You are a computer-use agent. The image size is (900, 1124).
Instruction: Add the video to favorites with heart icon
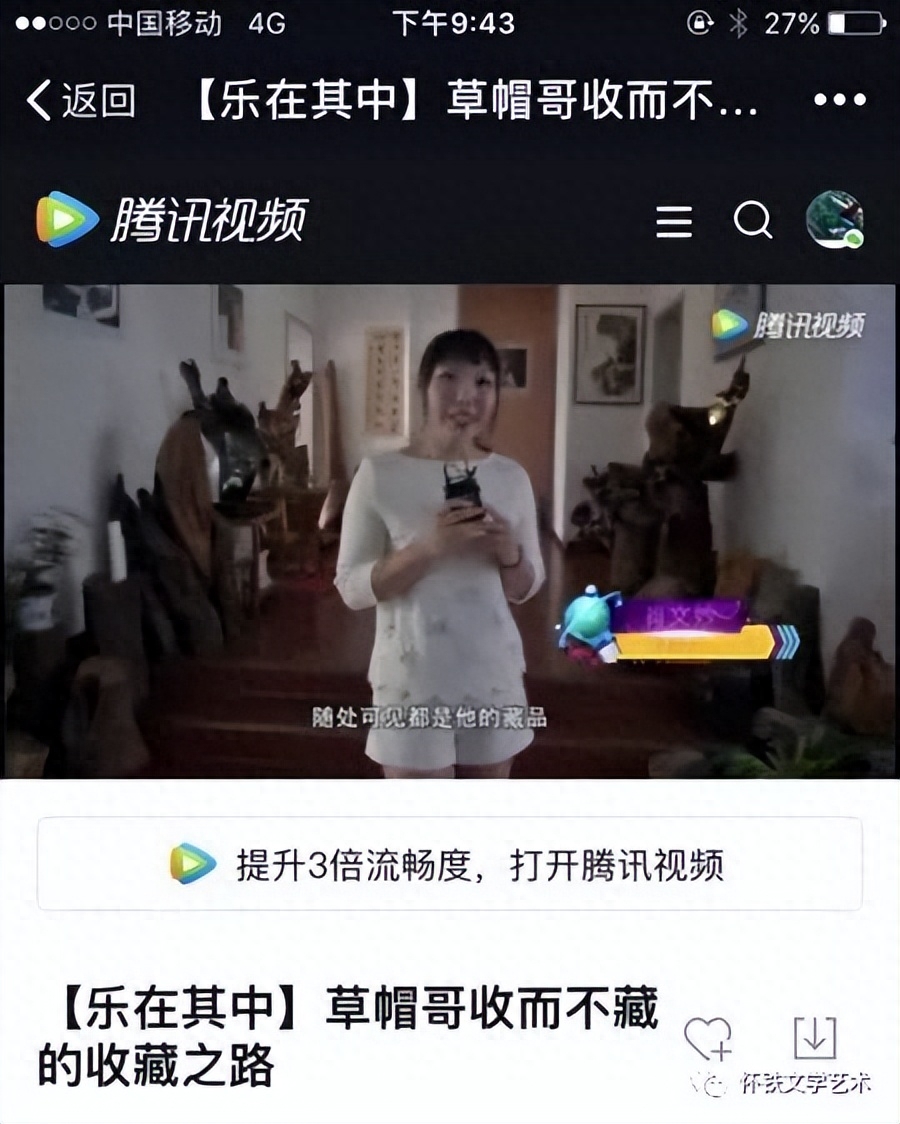tap(708, 1038)
